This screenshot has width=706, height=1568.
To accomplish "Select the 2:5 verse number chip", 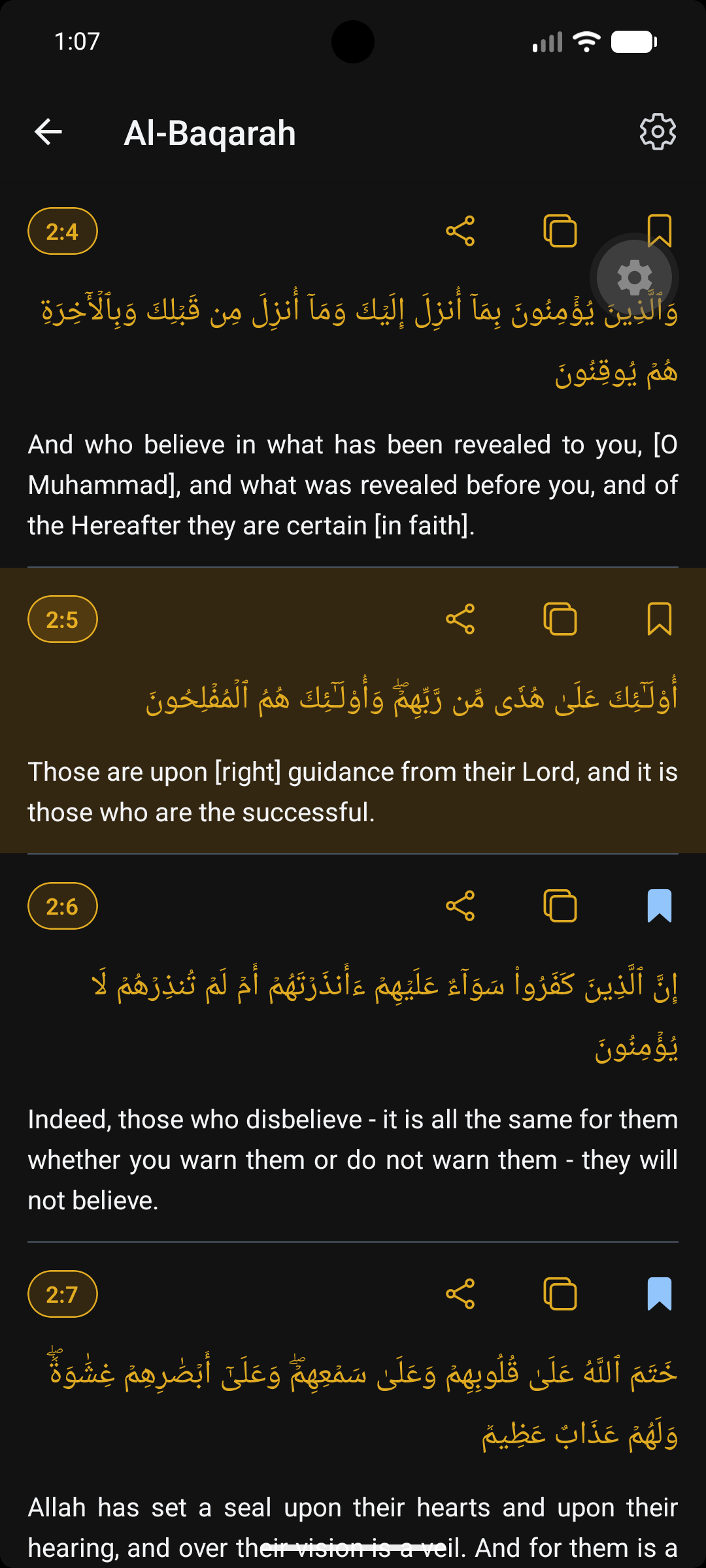I will point(63,619).
